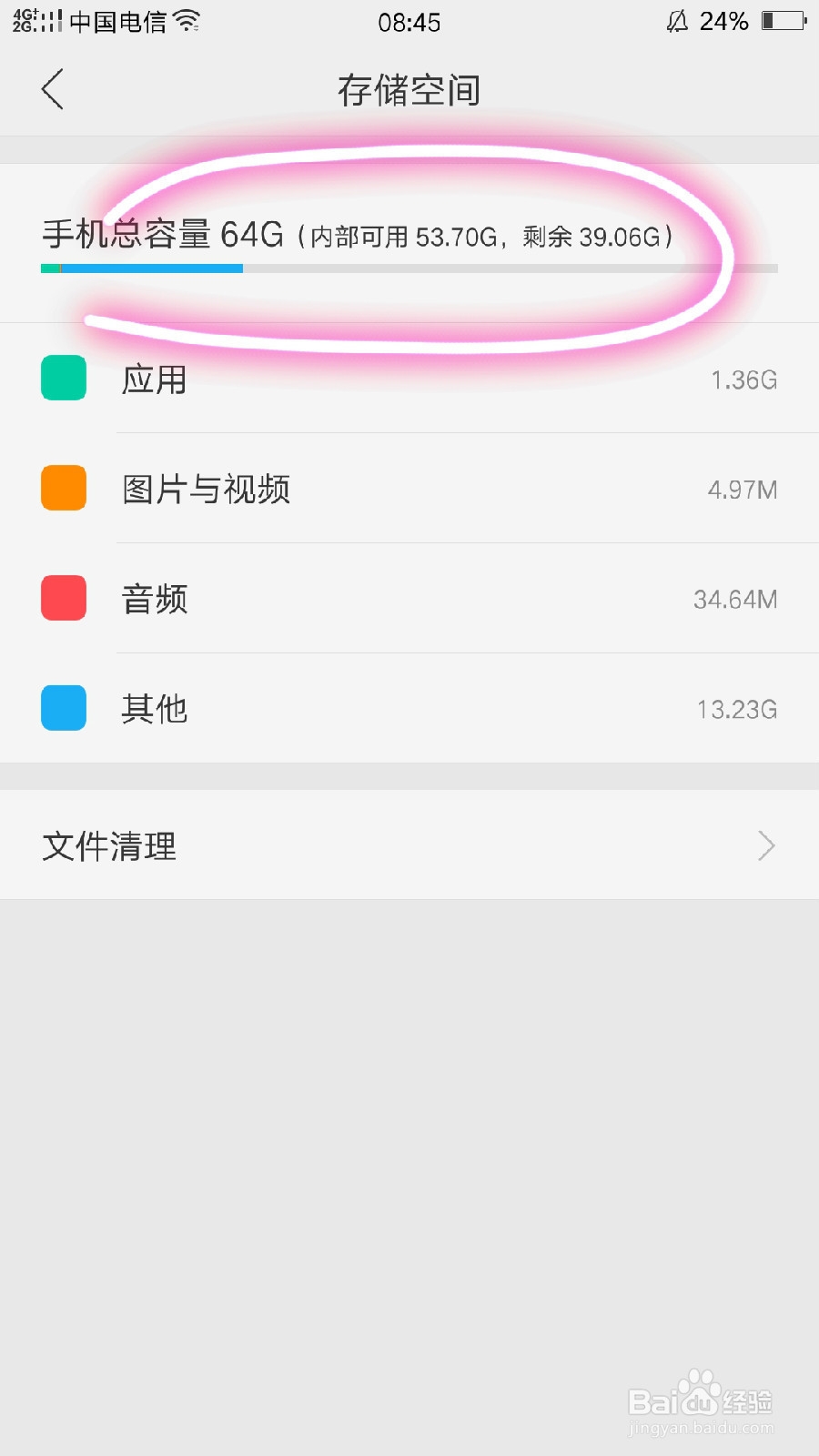Open 文件清理 via its chevron arrow
Viewport: 819px width, 1456px height.
(x=767, y=845)
